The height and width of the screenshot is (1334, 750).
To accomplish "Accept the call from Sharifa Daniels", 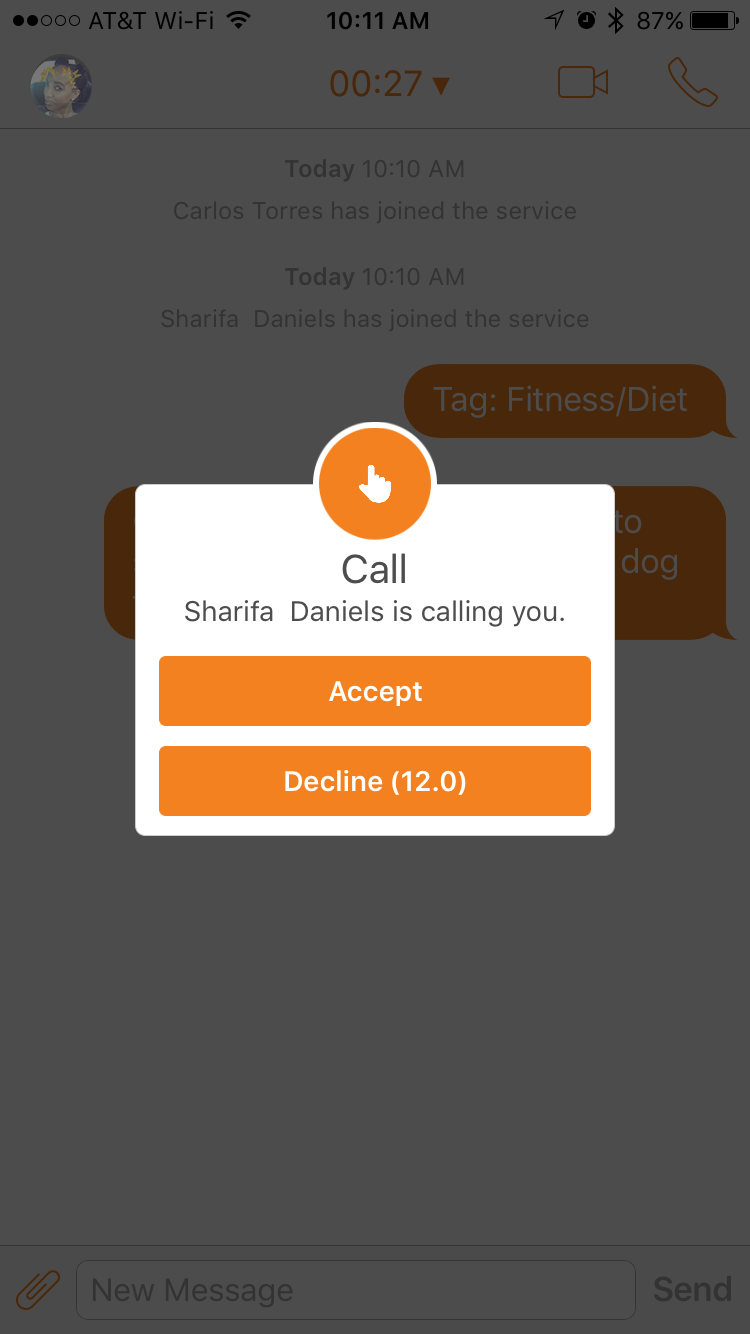I will click(x=375, y=691).
